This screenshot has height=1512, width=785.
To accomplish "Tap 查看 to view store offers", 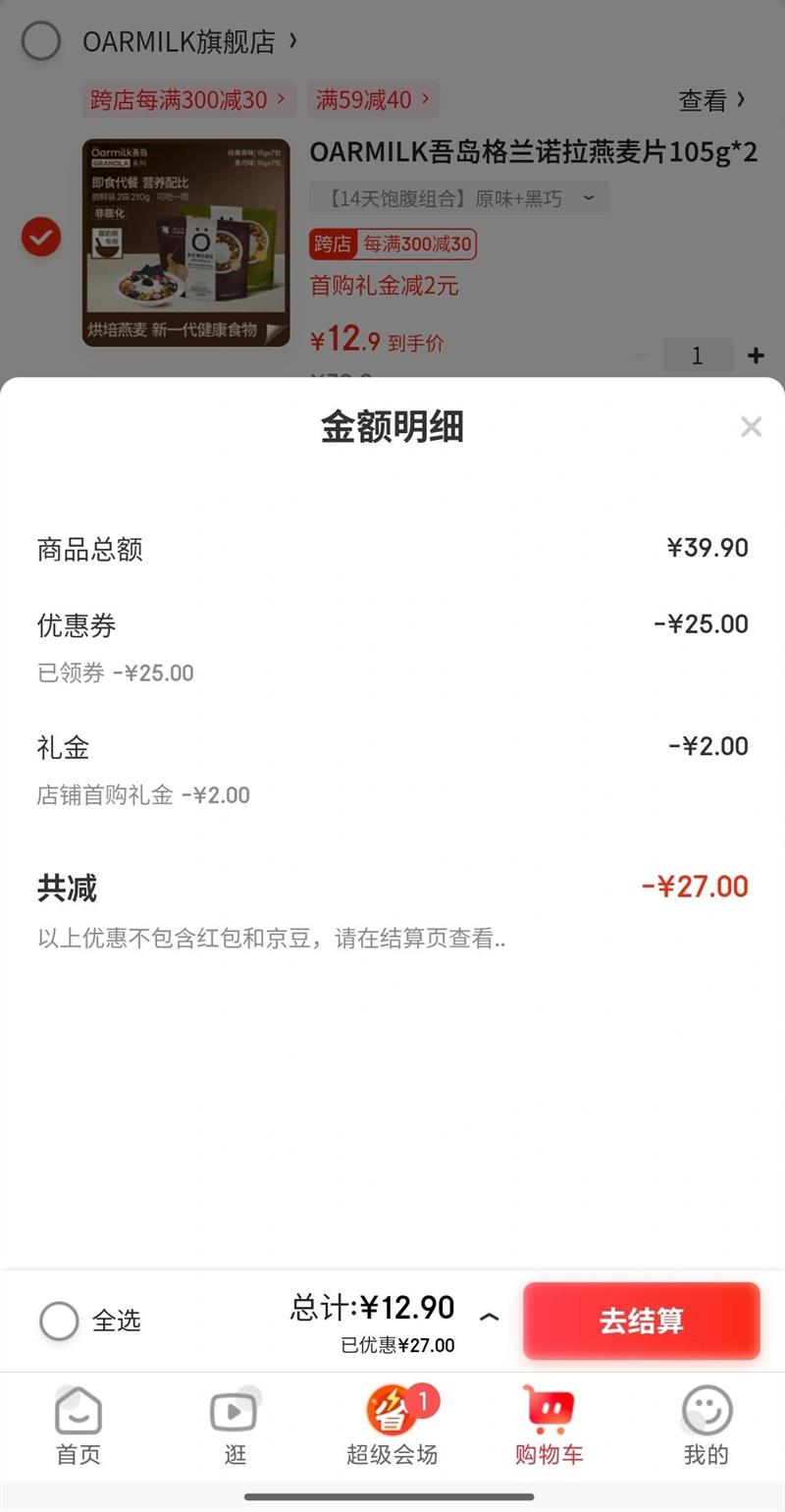I will pyautogui.click(x=711, y=100).
